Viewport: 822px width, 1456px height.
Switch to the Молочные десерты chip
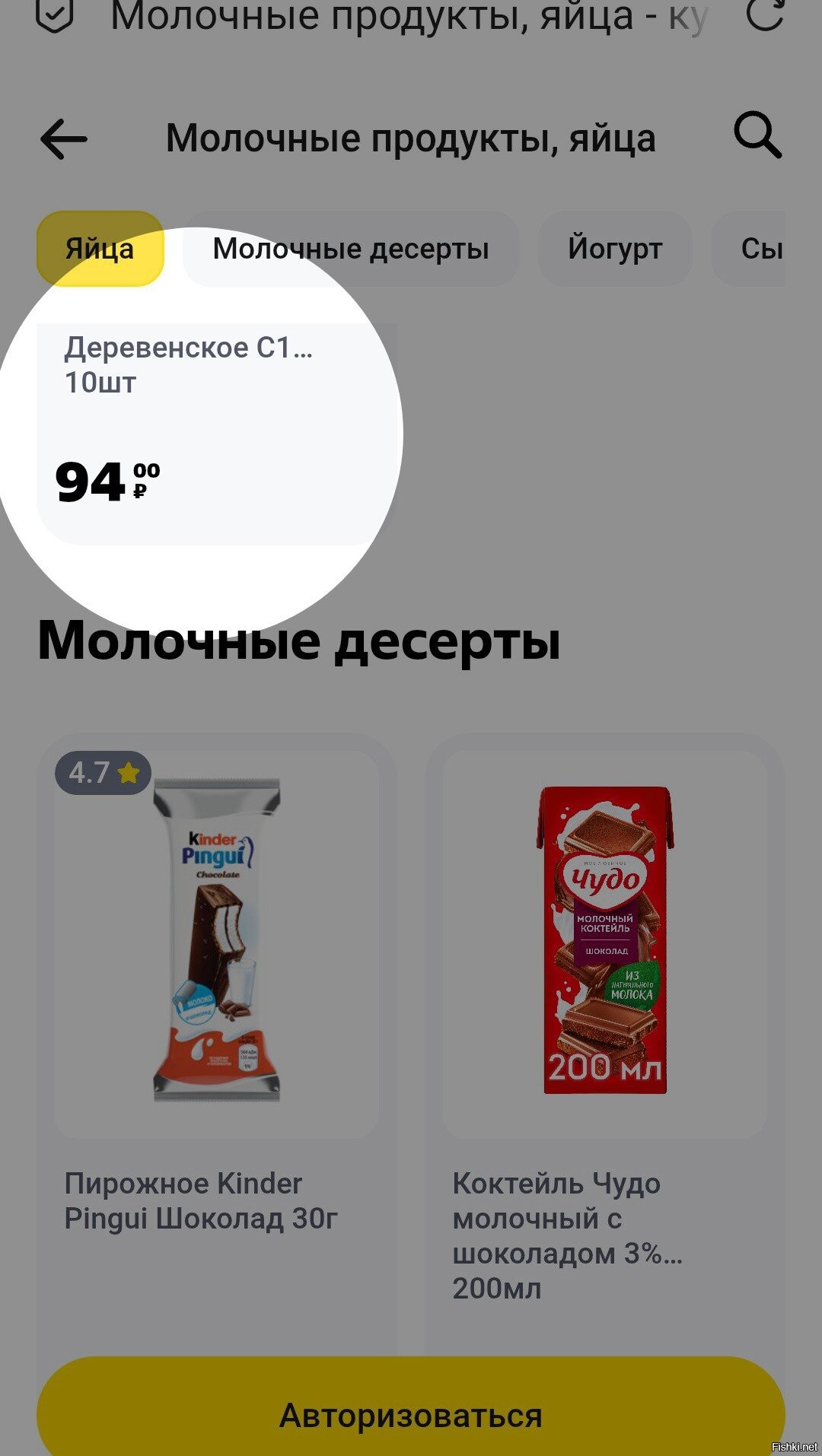point(351,249)
